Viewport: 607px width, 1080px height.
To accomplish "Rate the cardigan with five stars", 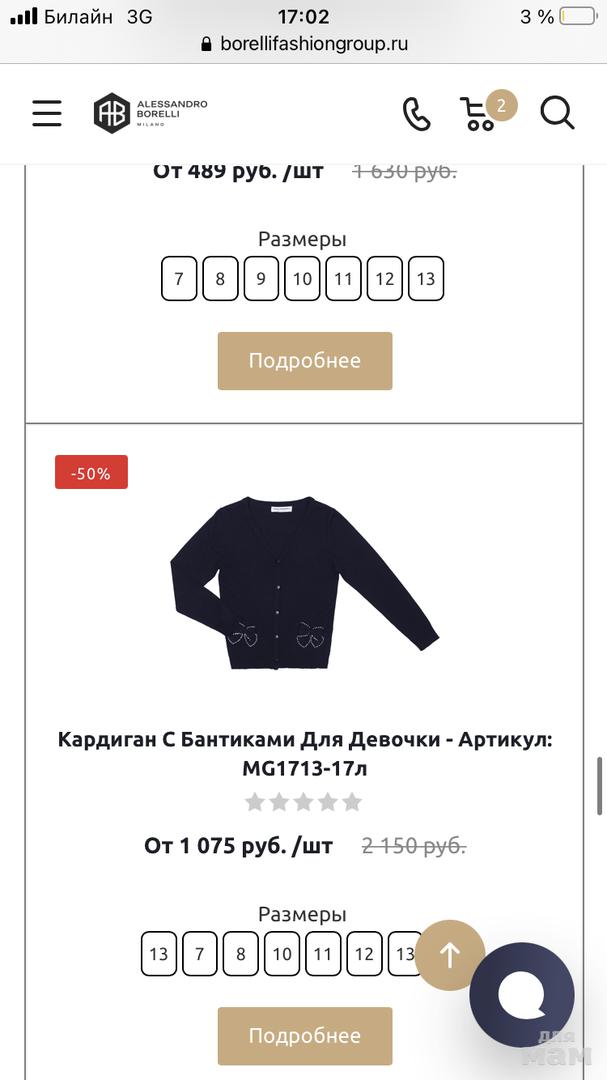I will tap(352, 802).
